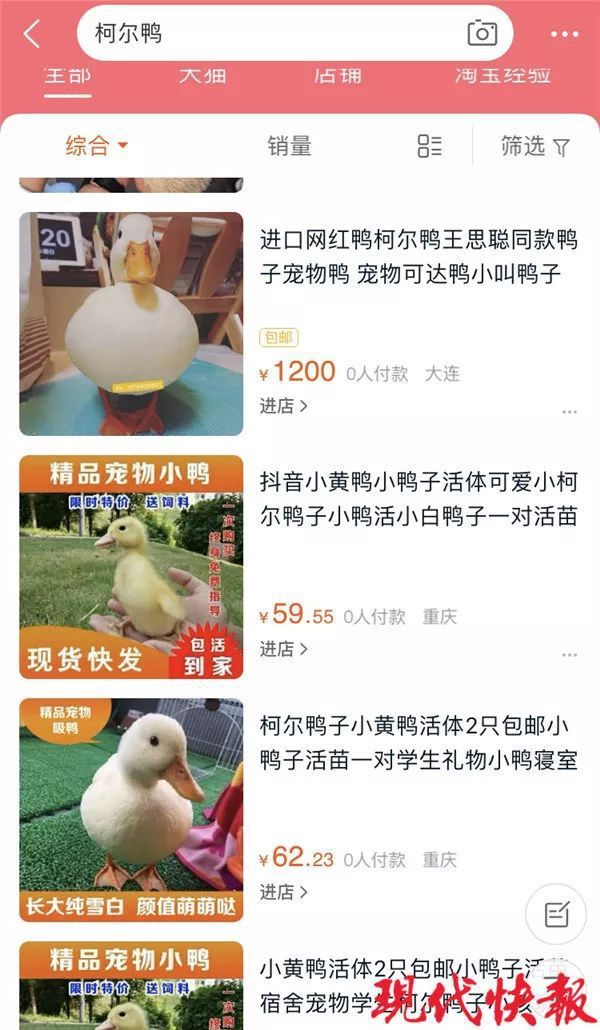The height and width of the screenshot is (1030, 600).
Task: Open the 筛选 filter panel
Action: point(535,146)
